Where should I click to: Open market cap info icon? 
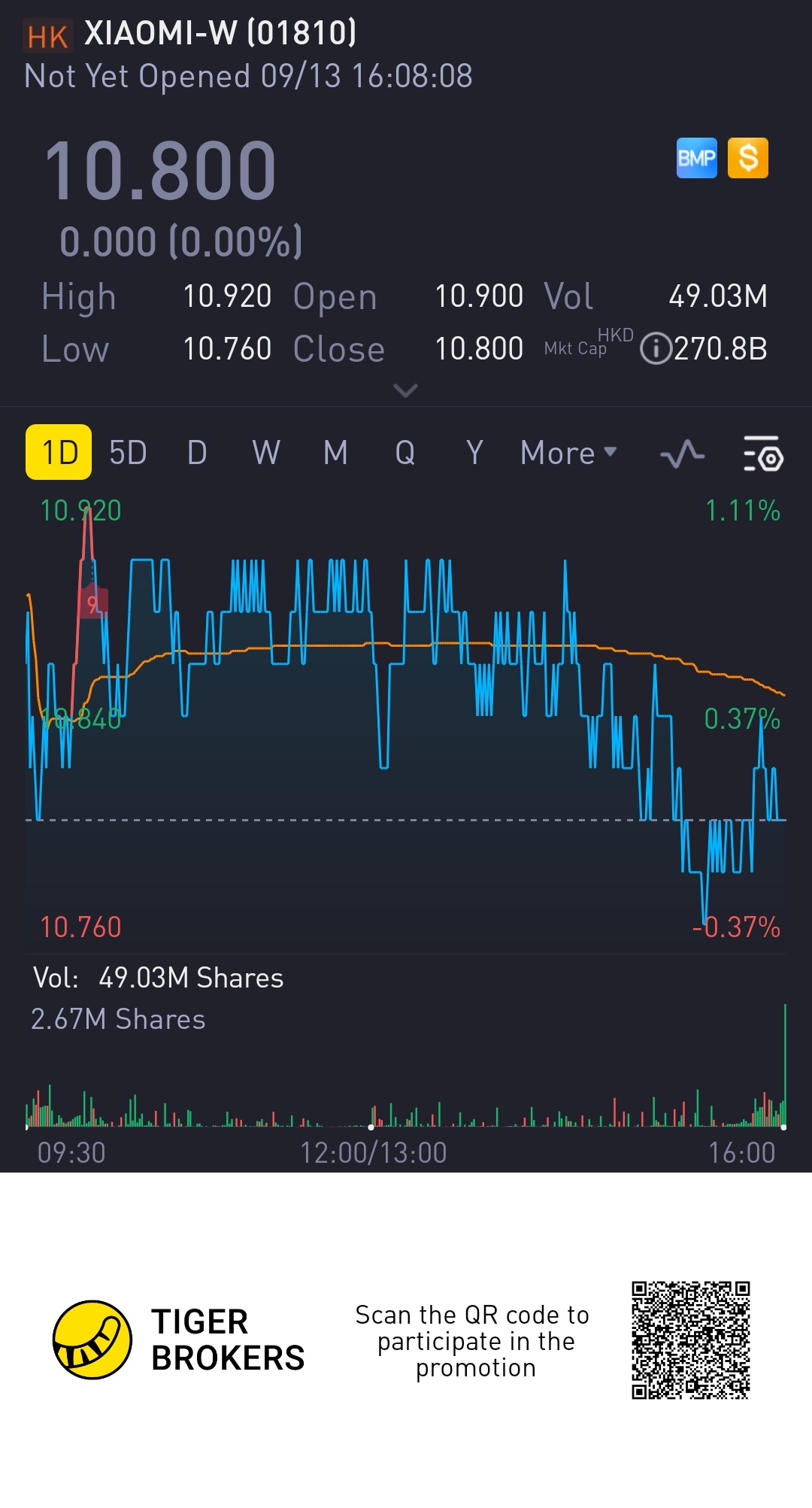(x=656, y=349)
